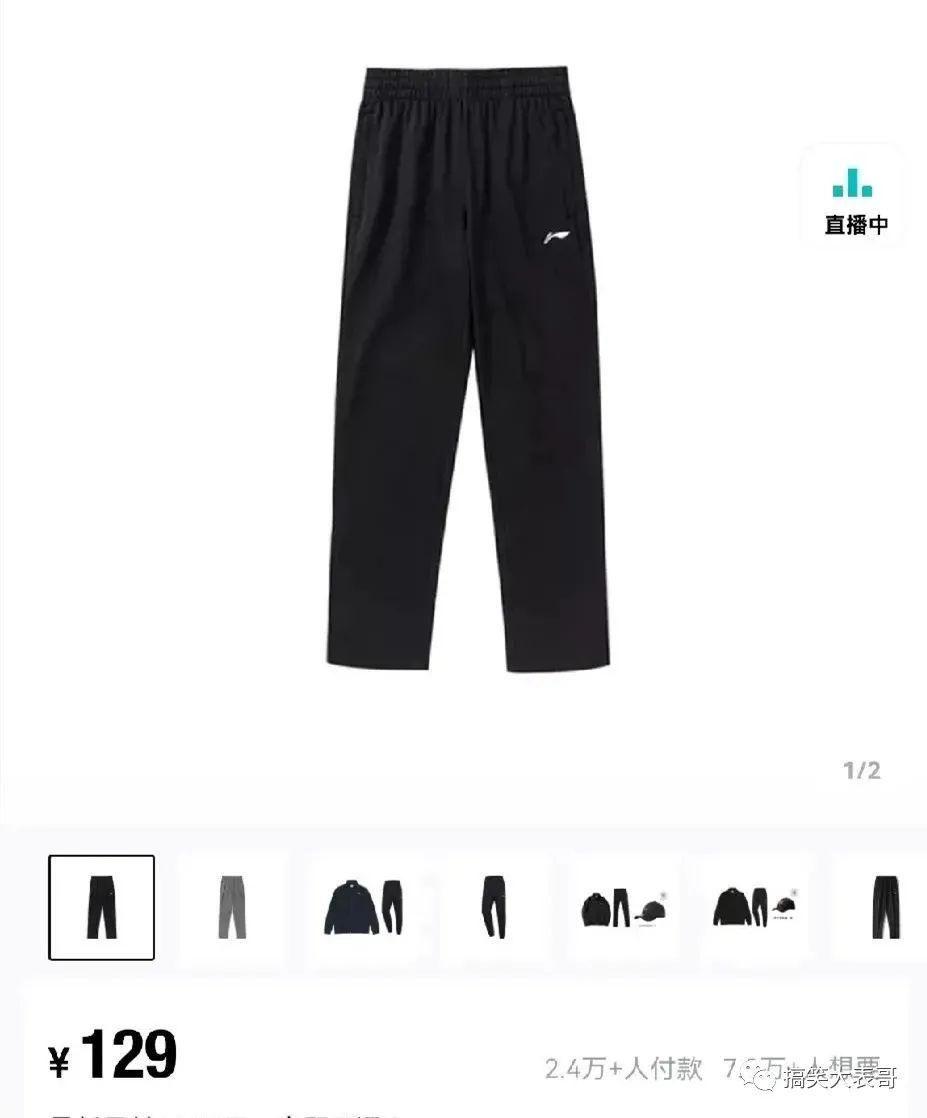927x1118 pixels.
Task: Select the selected black pants thumbnail
Action: coord(102,907)
